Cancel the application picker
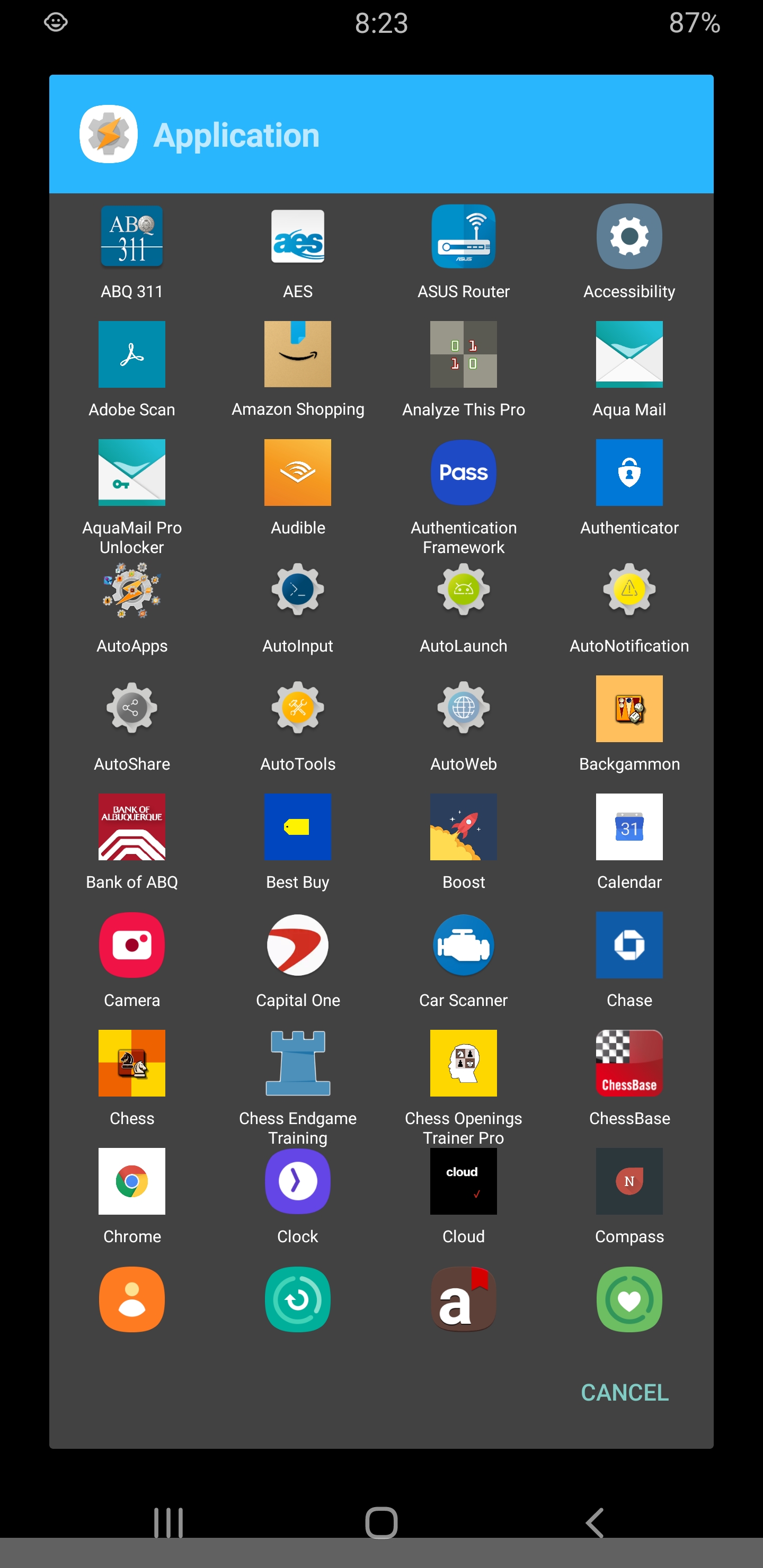763x1568 pixels. pyautogui.click(x=624, y=1393)
